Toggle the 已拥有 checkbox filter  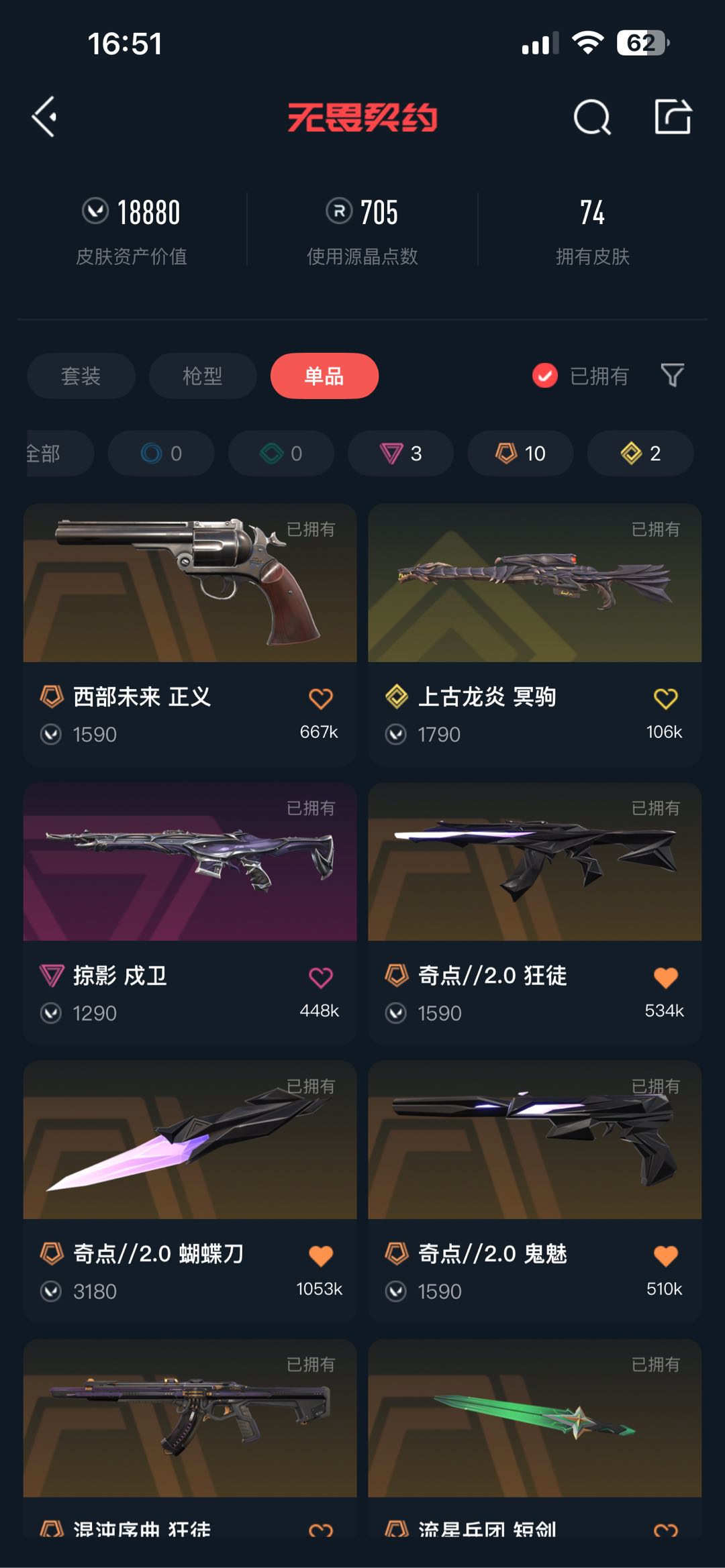[x=545, y=376]
